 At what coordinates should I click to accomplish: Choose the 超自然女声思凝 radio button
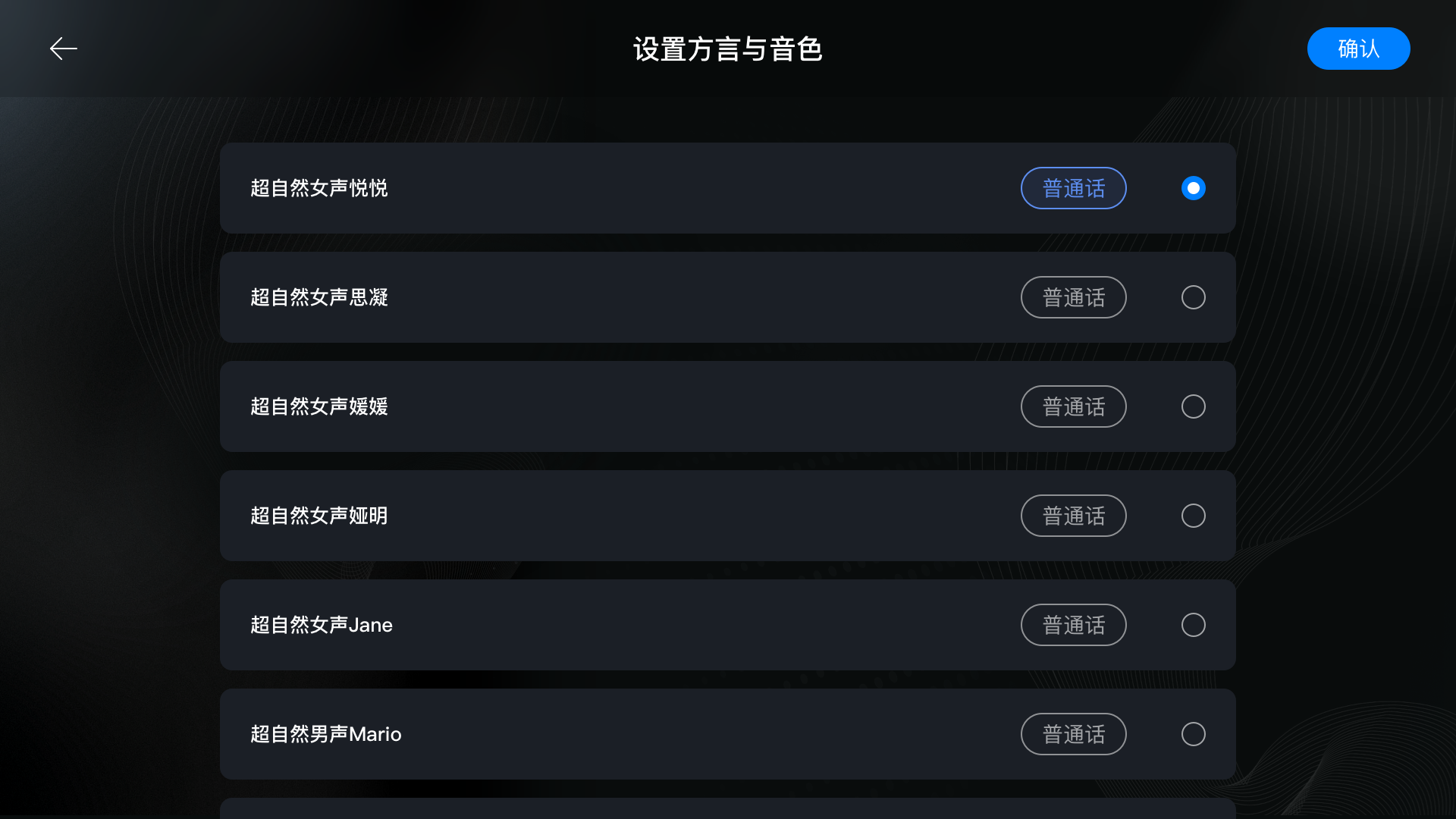click(x=1193, y=297)
